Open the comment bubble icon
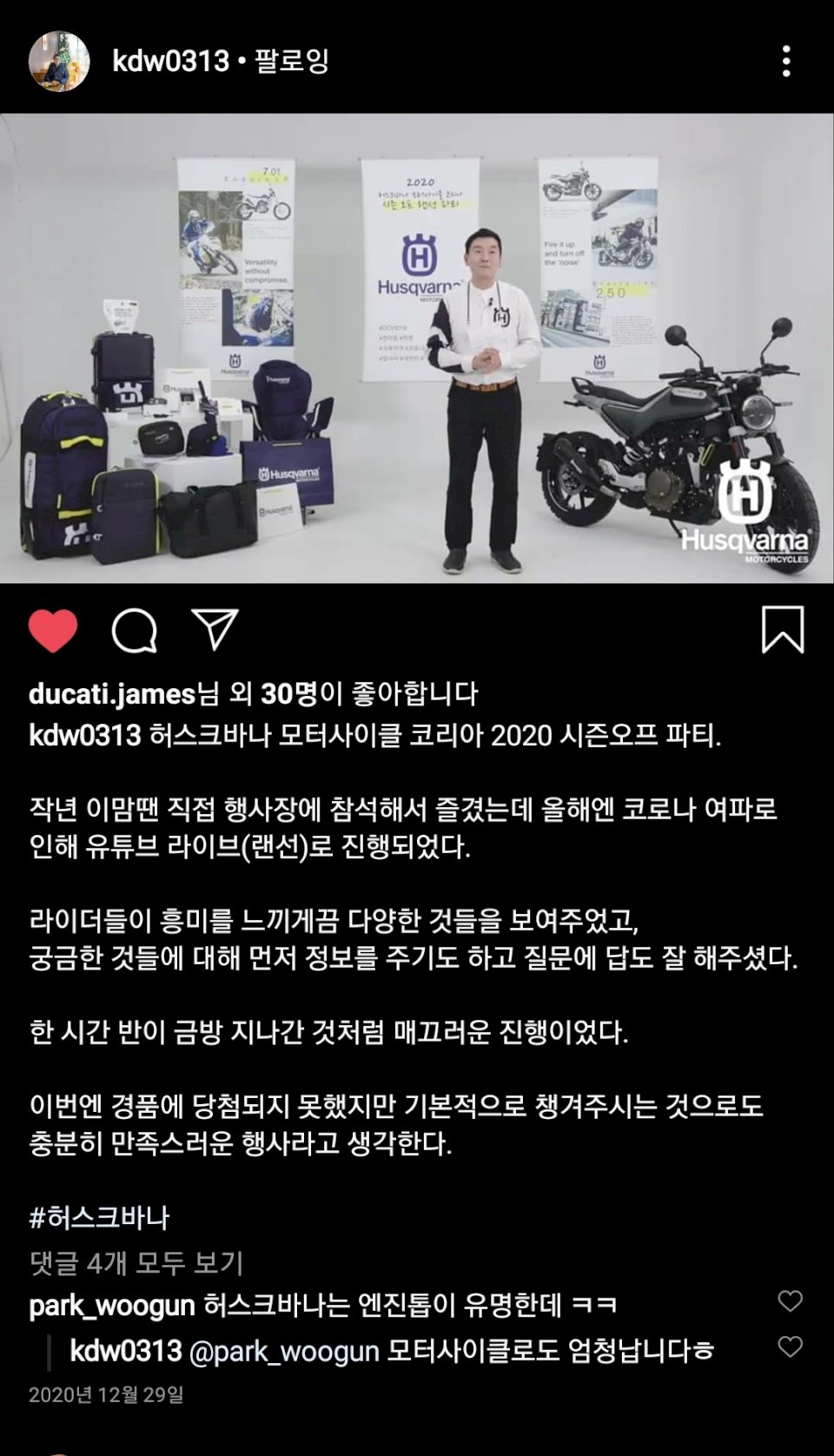 point(135,630)
